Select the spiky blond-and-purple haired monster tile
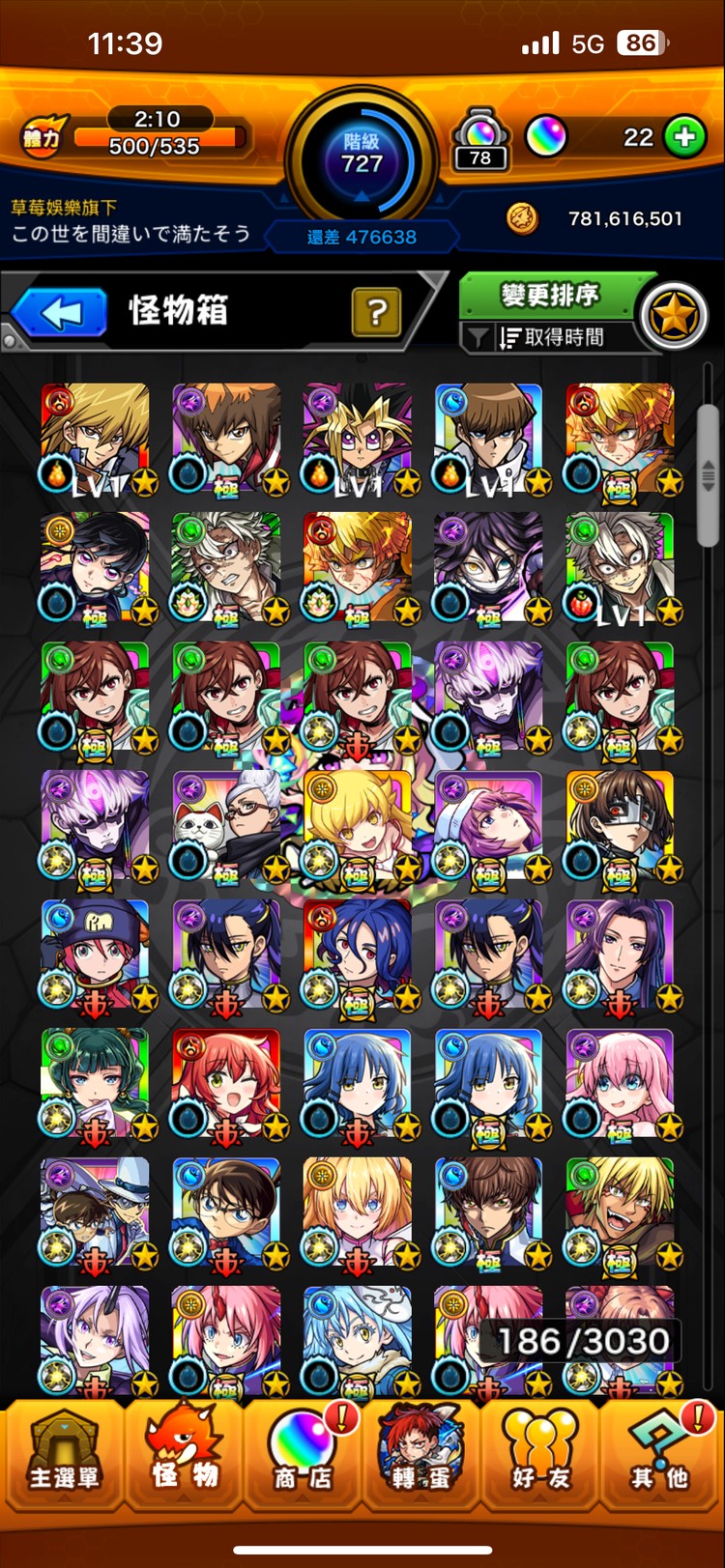Image resolution: width=725 pixels, height=1568 pixels. (357, 438)
